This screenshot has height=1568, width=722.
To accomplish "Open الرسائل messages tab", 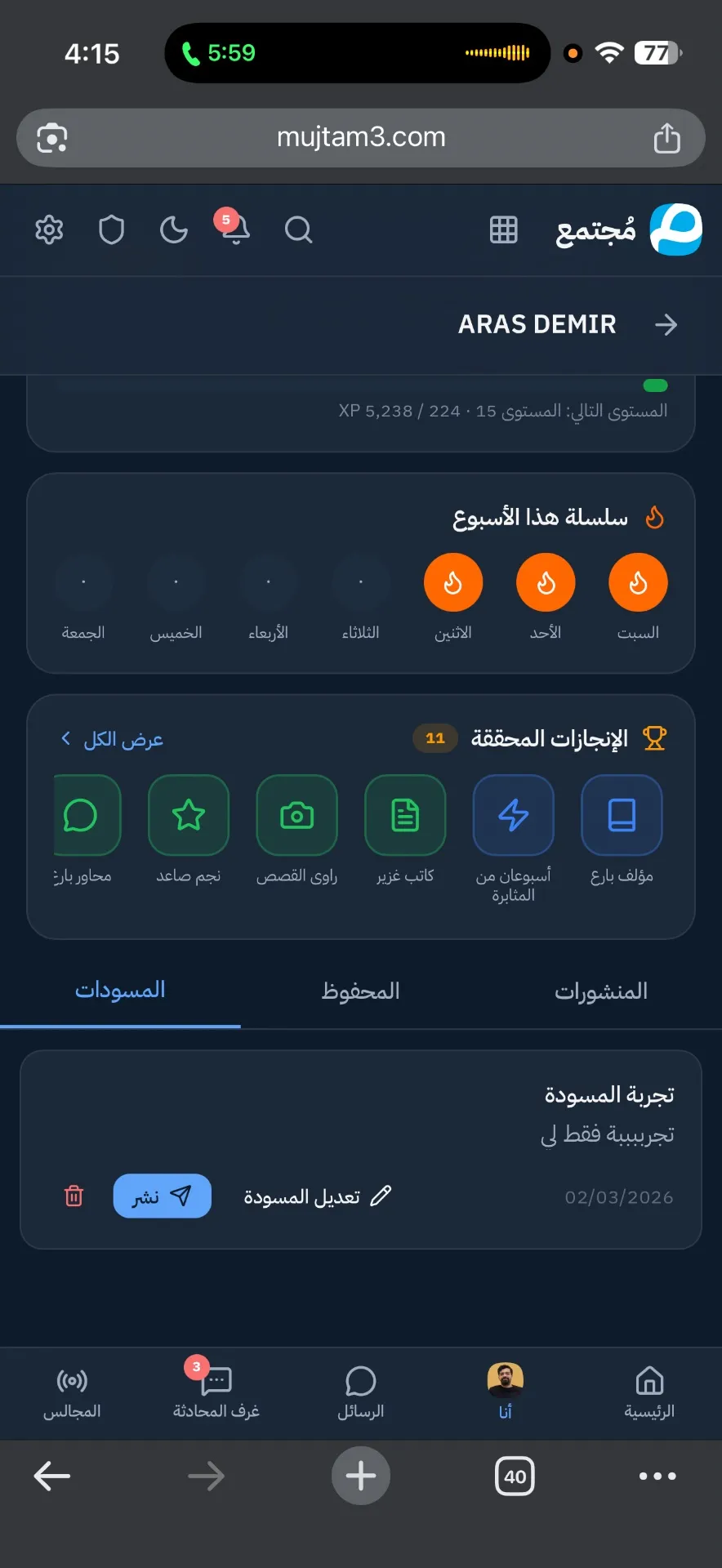I will [360, 1393].
